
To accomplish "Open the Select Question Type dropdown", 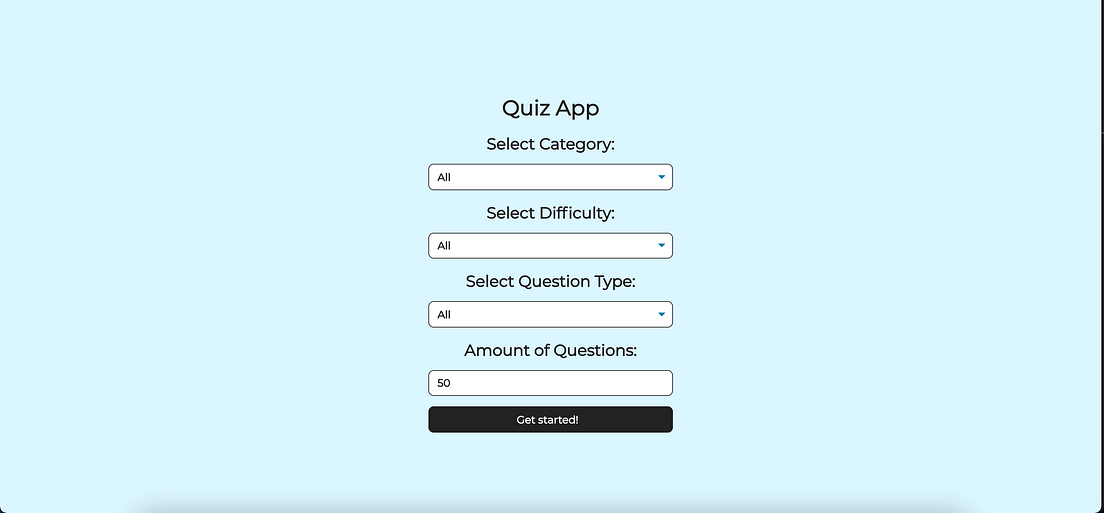I will click(x=550, y=315).
